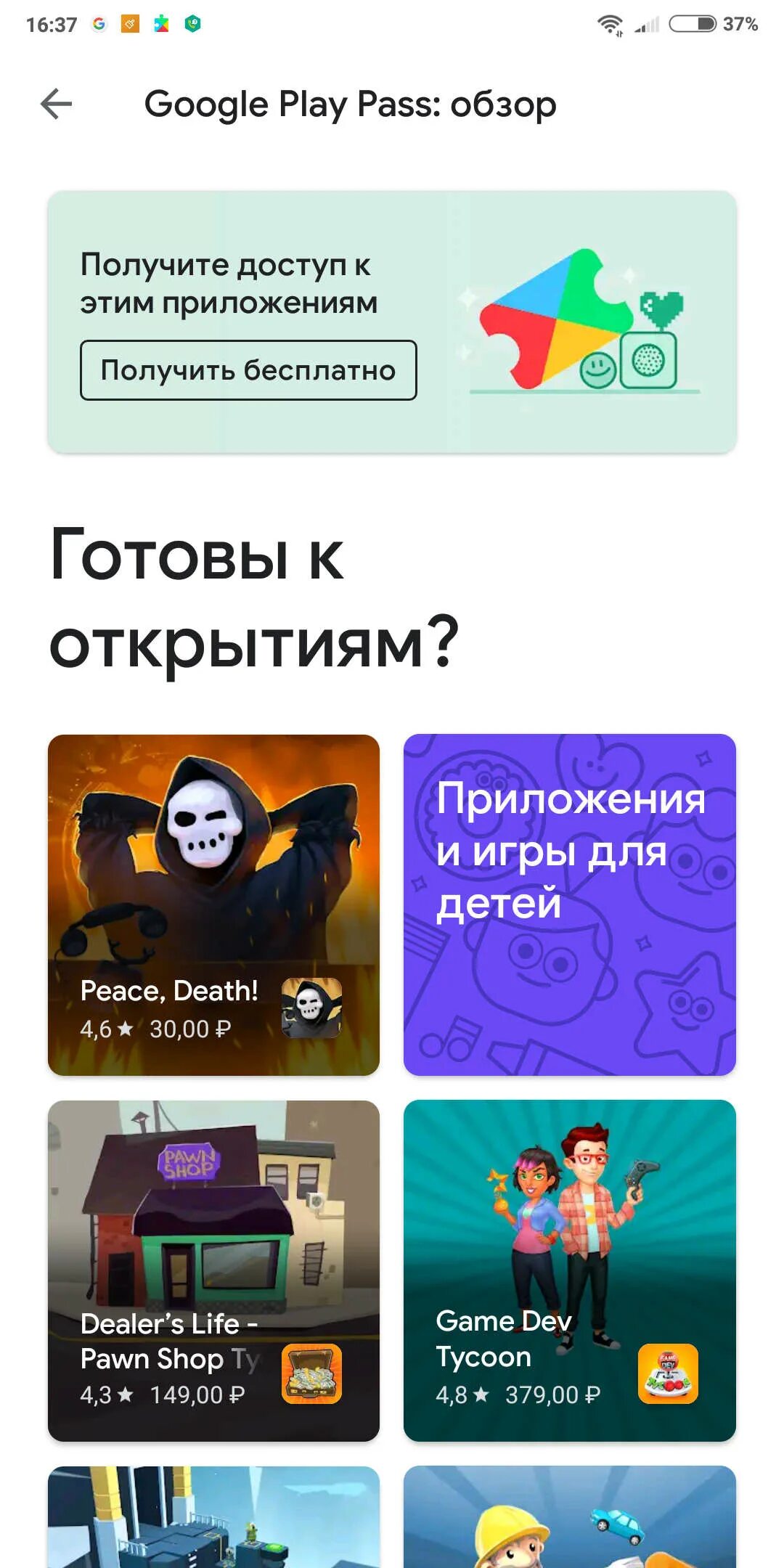784x1568 pixels.
Task: Open the Game Dev Tycoon card
Action: point(570,1270)
